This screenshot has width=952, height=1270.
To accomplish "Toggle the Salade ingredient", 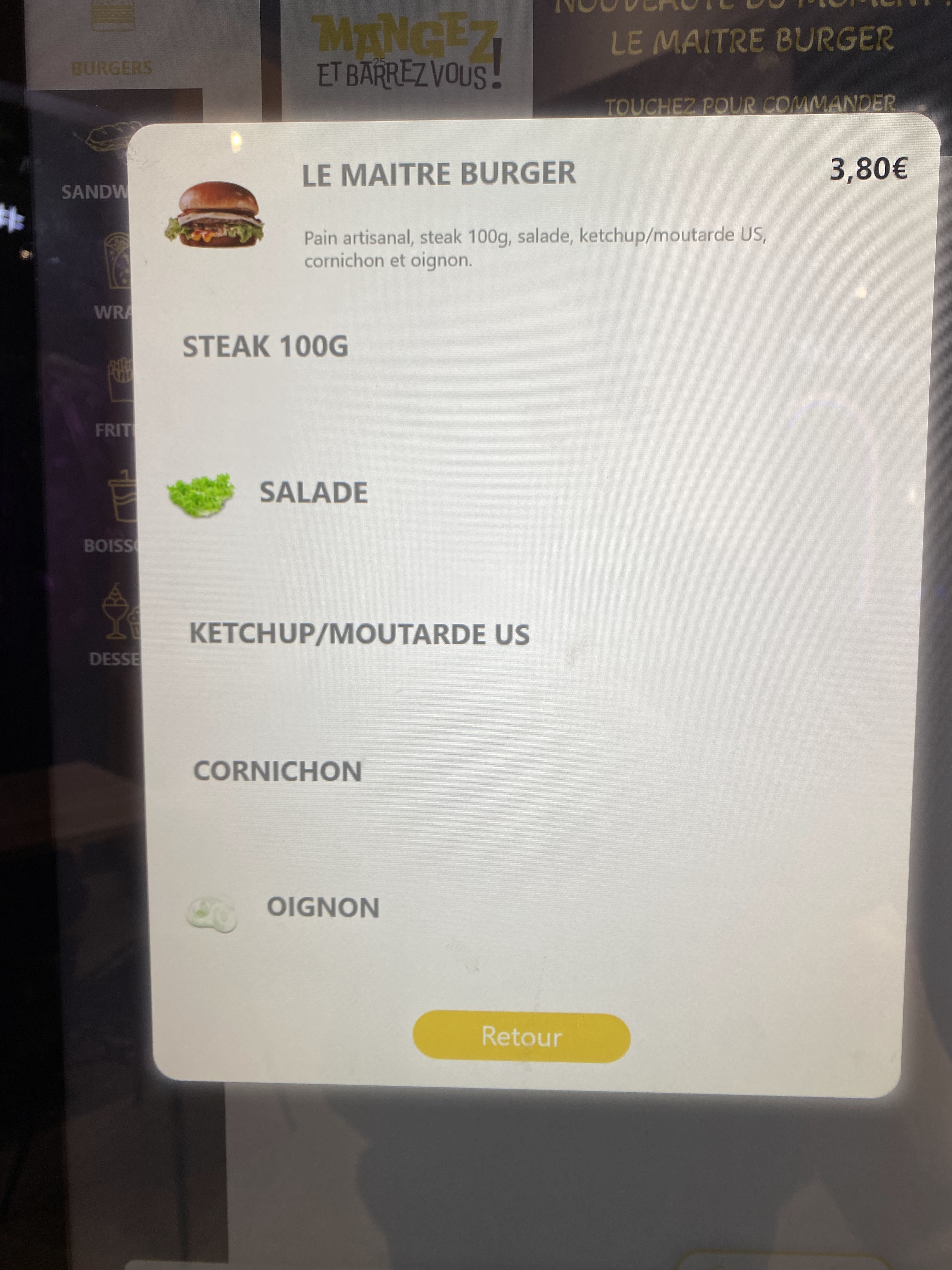I will pos(313,493).
